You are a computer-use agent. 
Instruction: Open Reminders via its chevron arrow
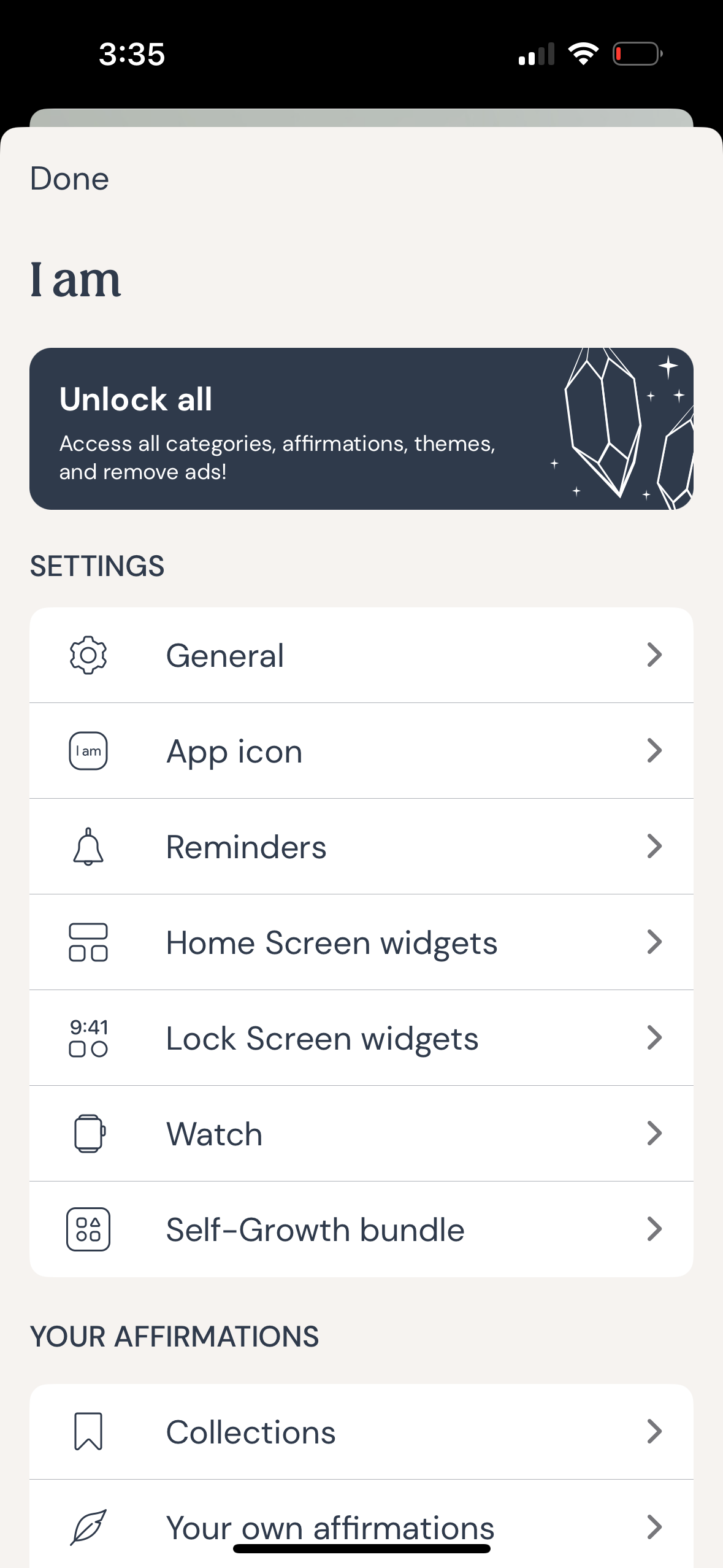pyautogui.click(x=655, y=846)
